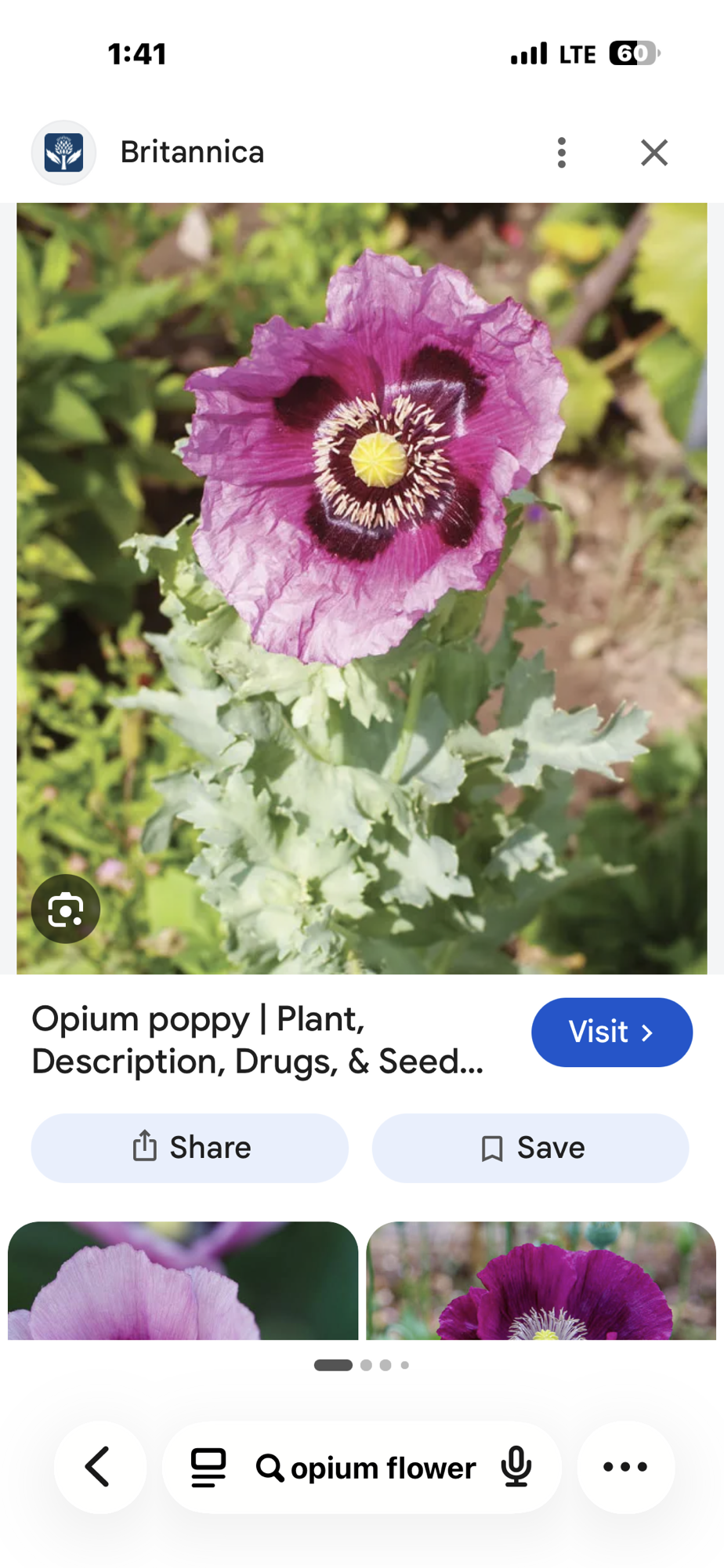
Task: Search this image with Google Lens
Action: 66,909
